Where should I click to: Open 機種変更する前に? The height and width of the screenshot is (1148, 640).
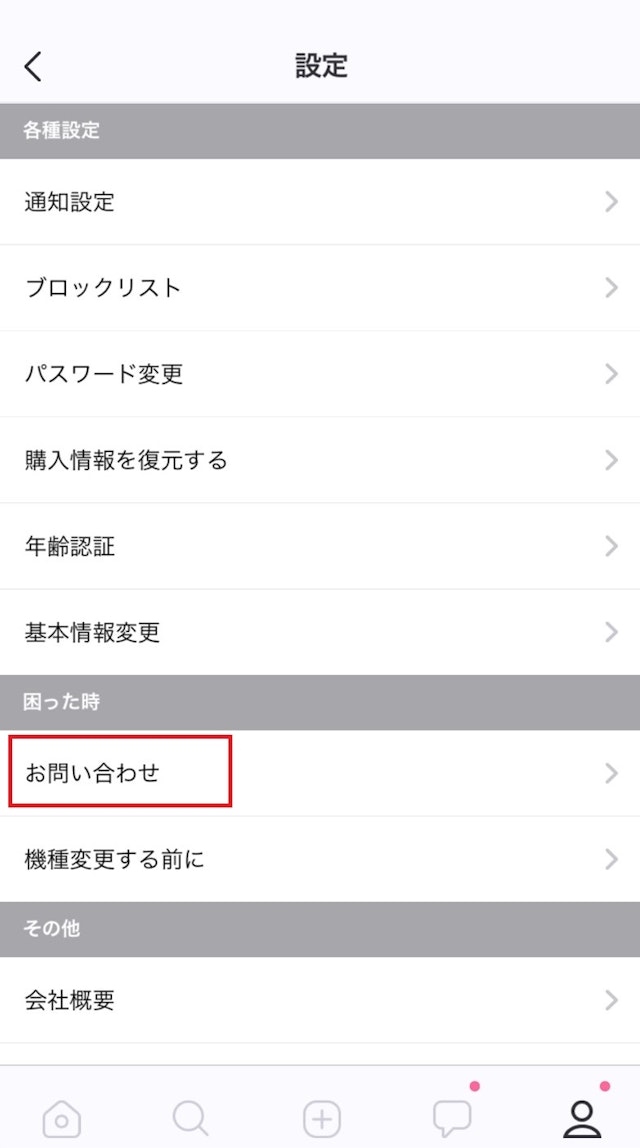coord(320,859)
